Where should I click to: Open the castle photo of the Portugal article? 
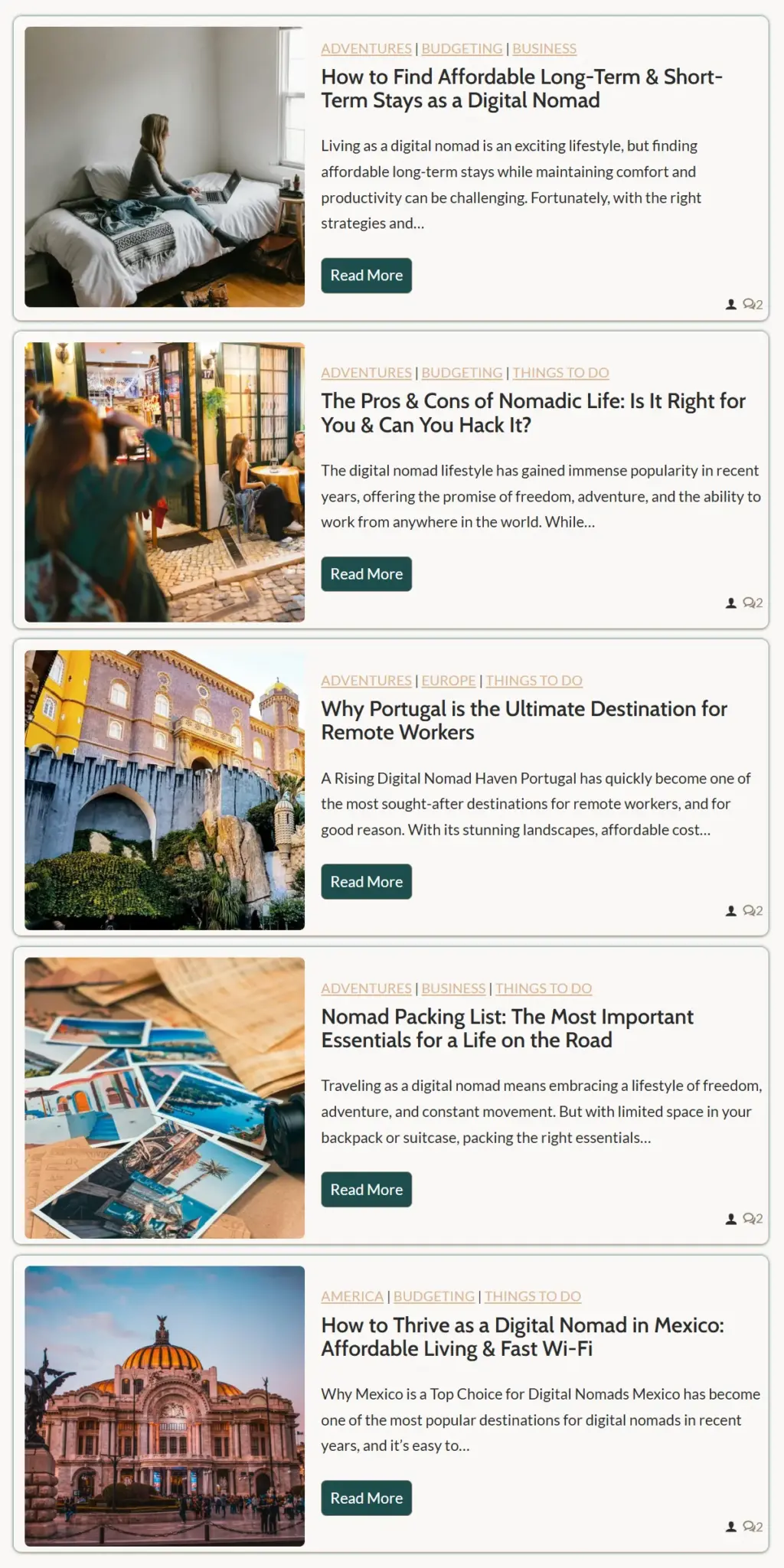[x=165, y=790]
